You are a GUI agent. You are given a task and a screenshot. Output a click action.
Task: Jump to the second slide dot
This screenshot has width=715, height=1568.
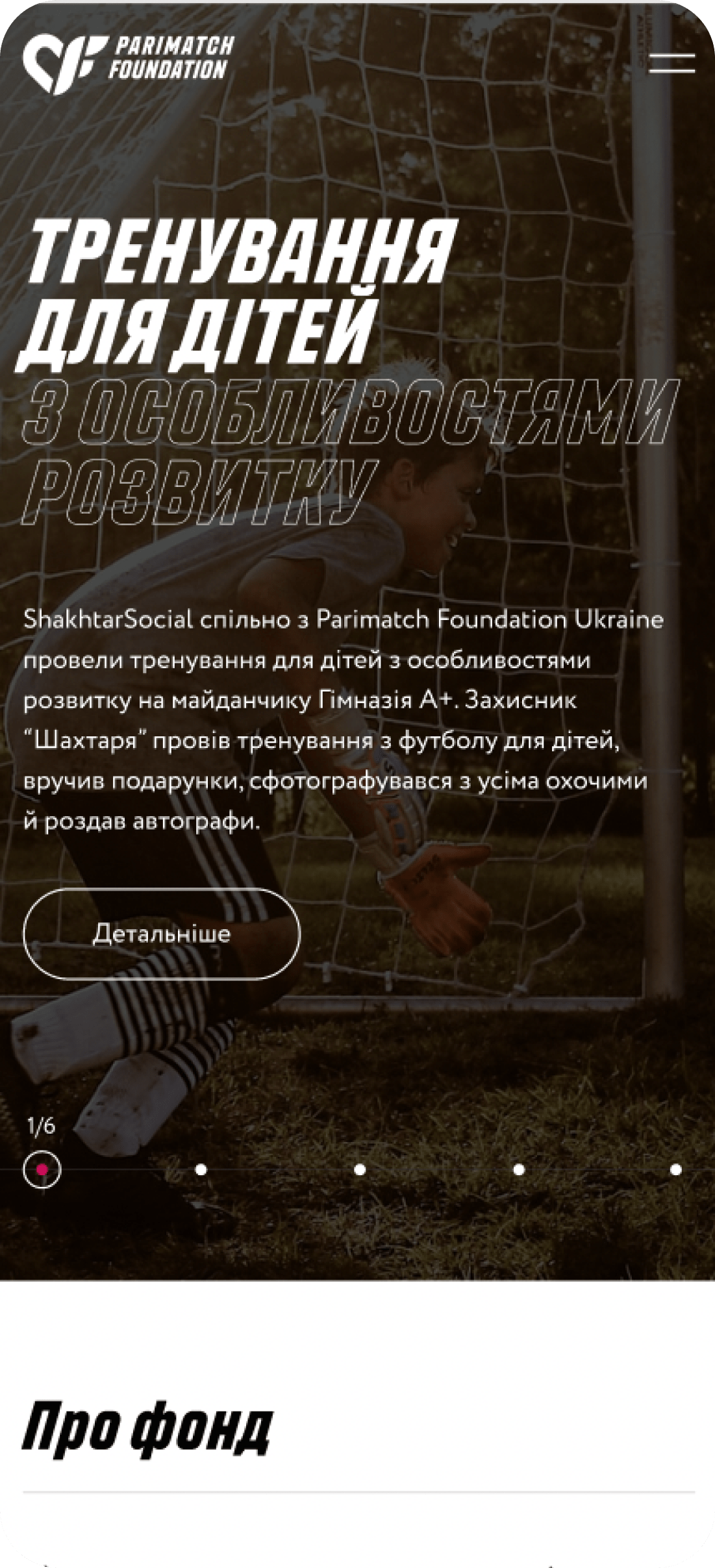coord(201,1170)
